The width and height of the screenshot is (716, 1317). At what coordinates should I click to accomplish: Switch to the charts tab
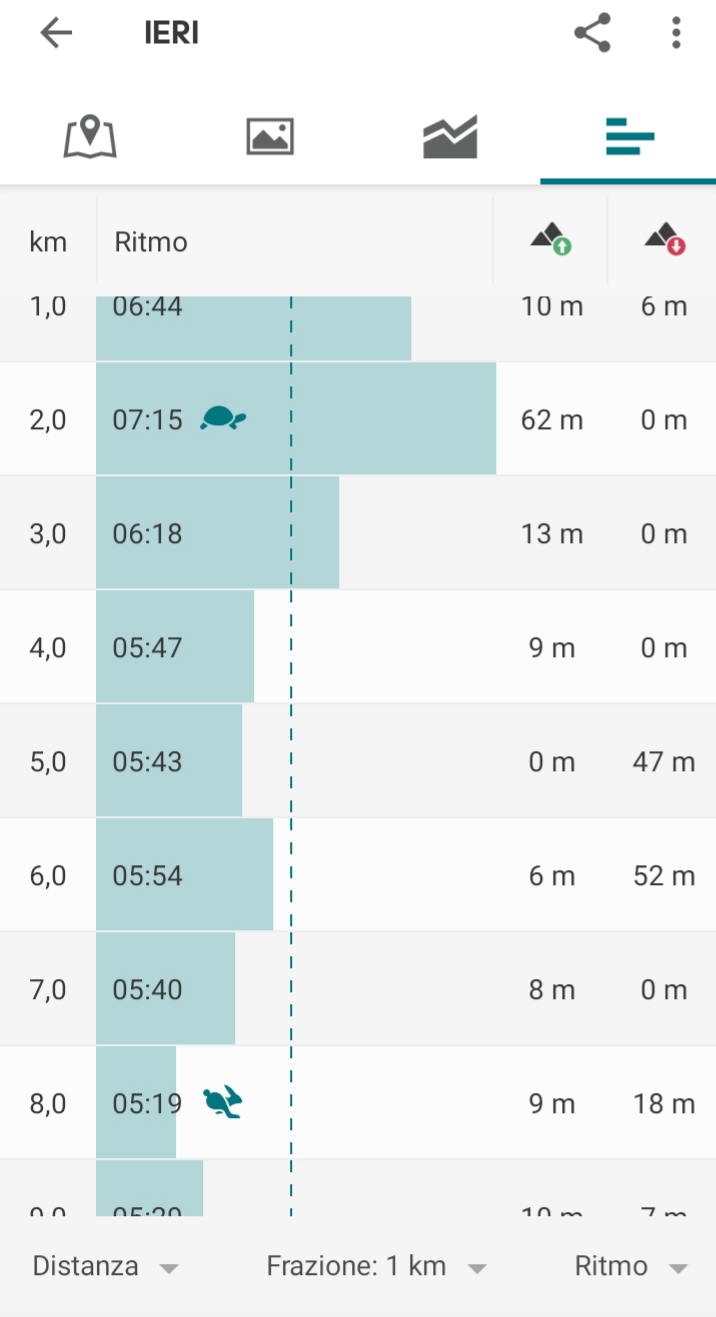point(450,137)
